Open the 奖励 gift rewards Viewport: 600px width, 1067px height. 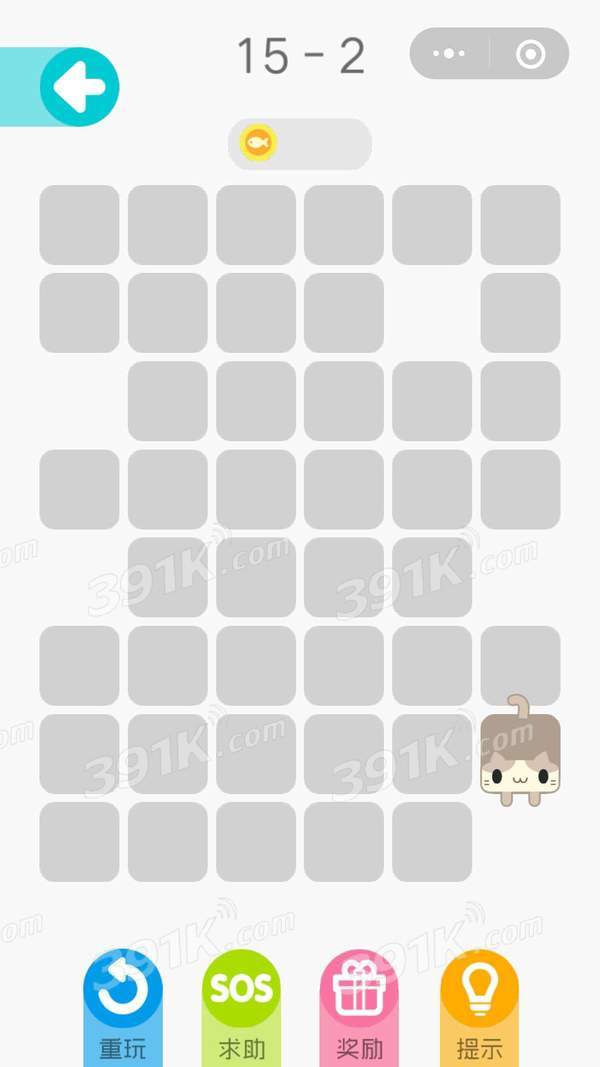click(359, 1003)
